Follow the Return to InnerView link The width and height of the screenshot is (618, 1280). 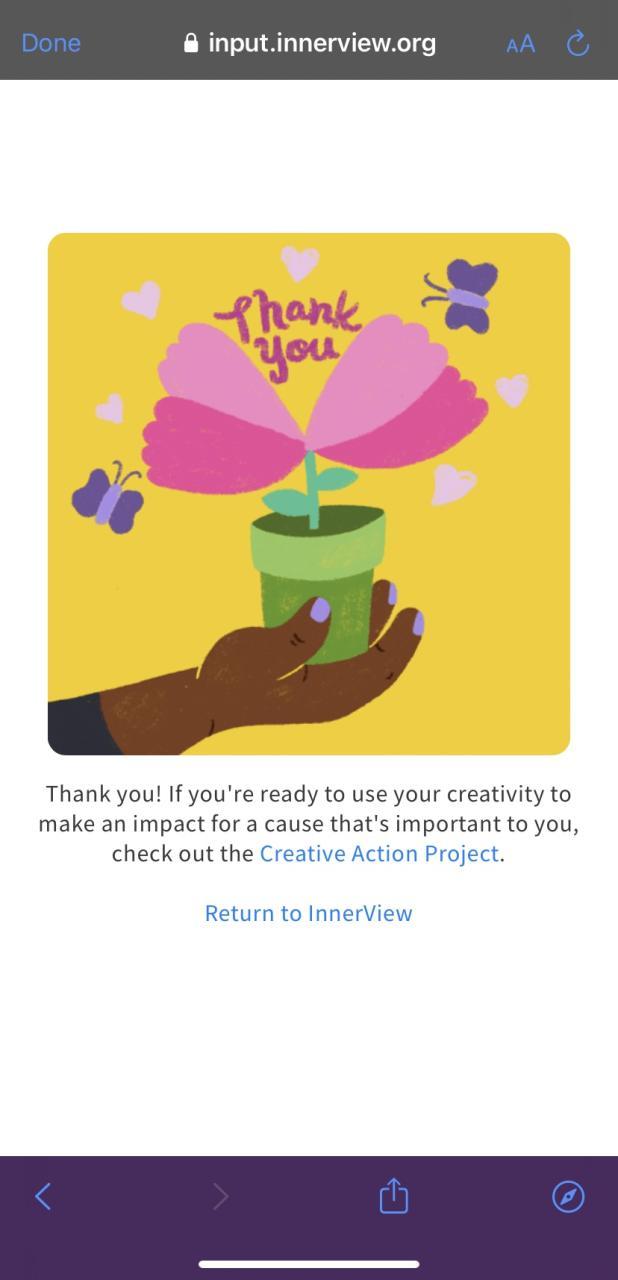click(308, 913)
